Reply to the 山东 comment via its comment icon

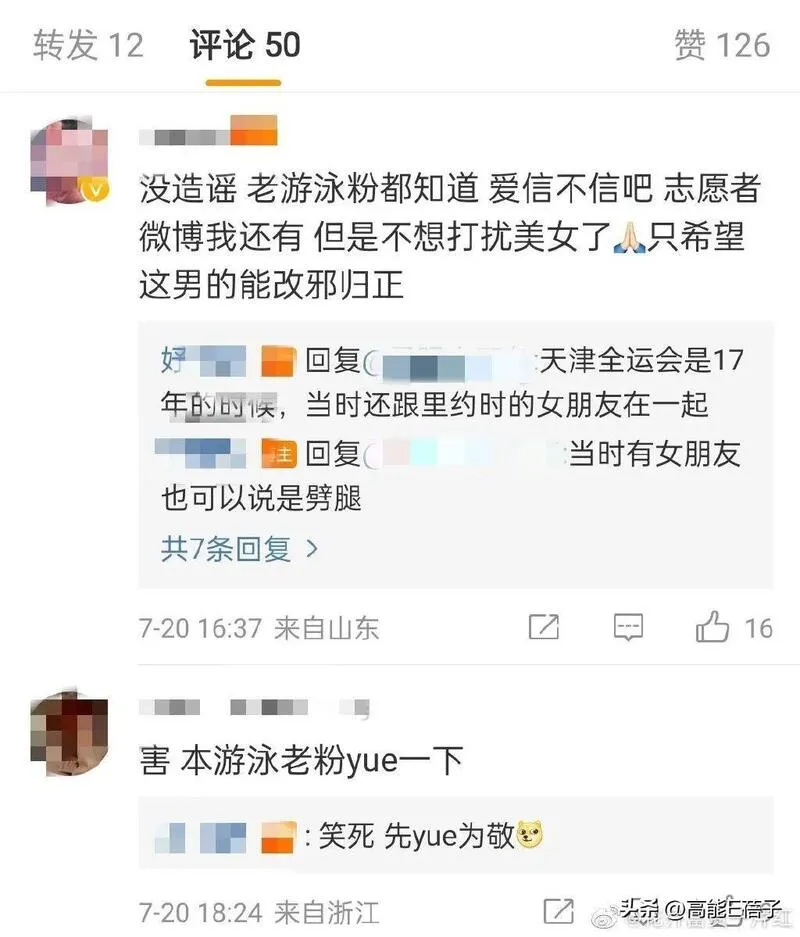628,628
